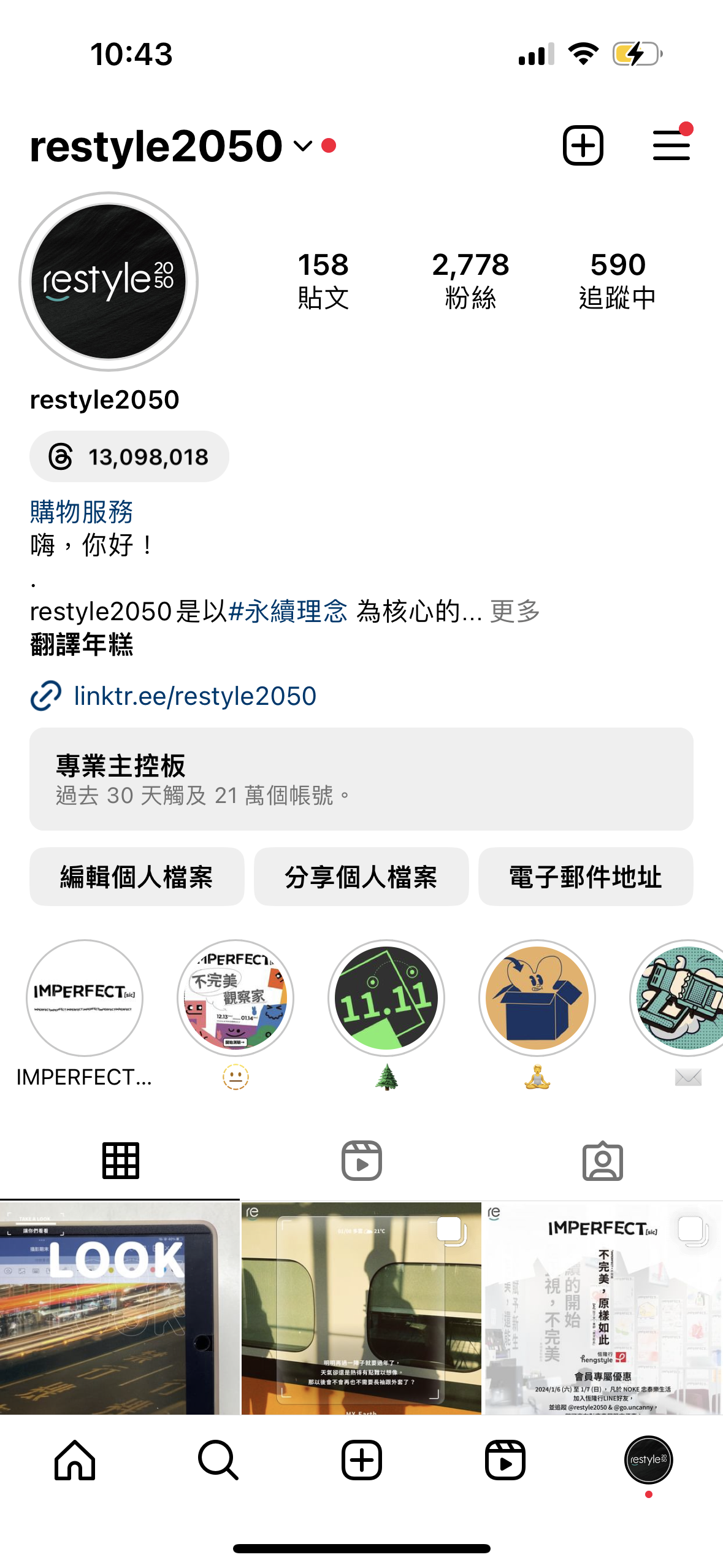
Task: Tap 分享個人檔案 button
Action: (x=361, y=877)
